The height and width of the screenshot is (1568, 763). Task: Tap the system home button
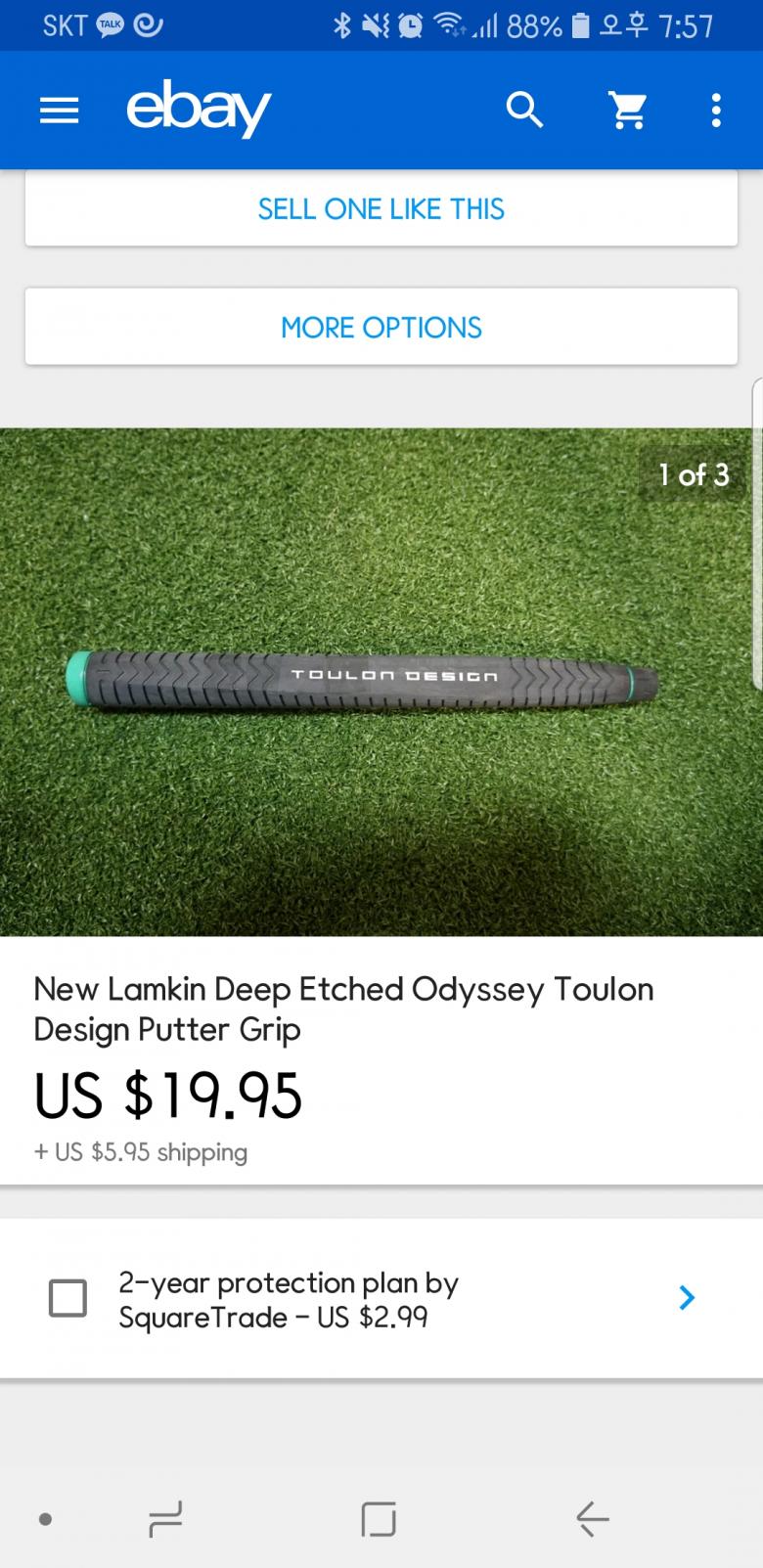tap(379, 1519)
